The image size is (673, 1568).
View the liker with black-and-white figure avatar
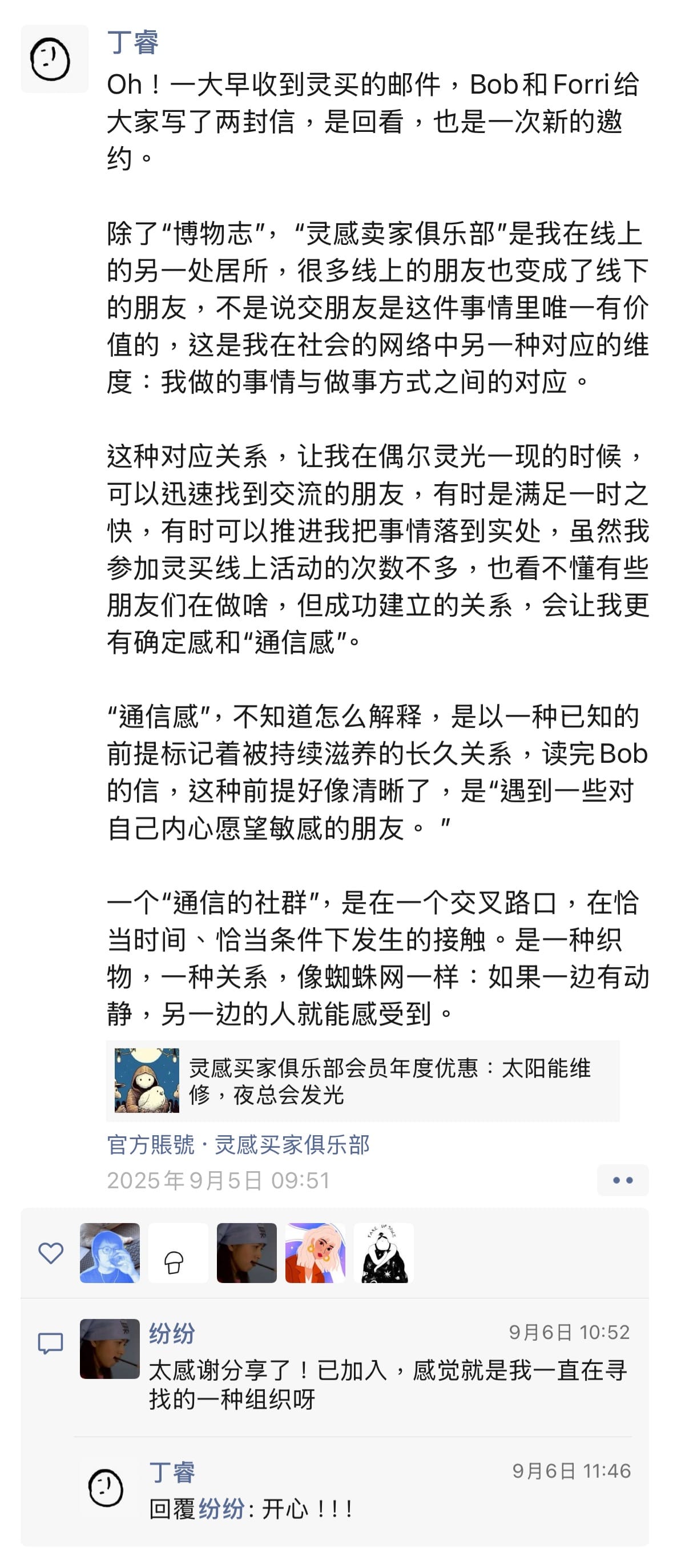point(384,1253)
